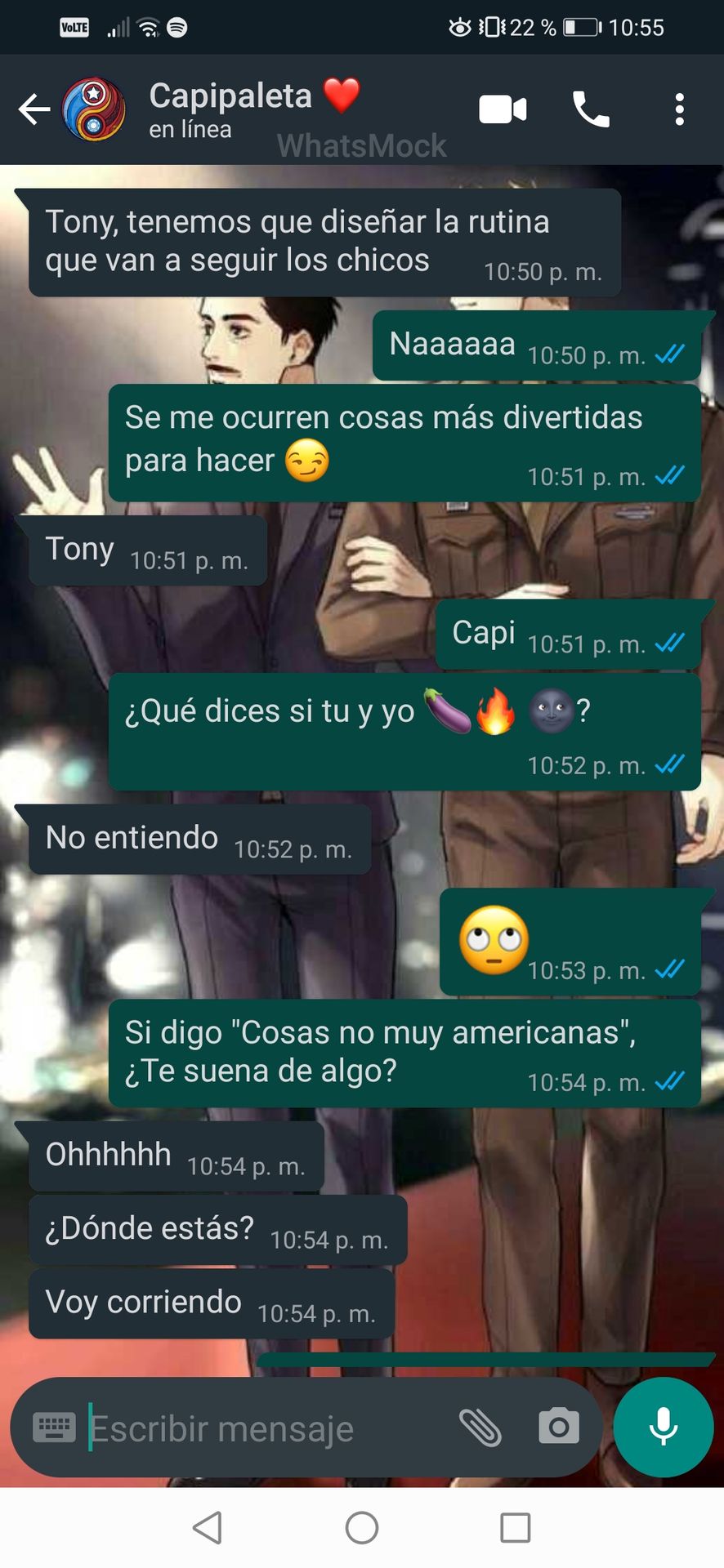Go back with the top-left arrow
The image size is (724, 1568).
click(34, 109)
